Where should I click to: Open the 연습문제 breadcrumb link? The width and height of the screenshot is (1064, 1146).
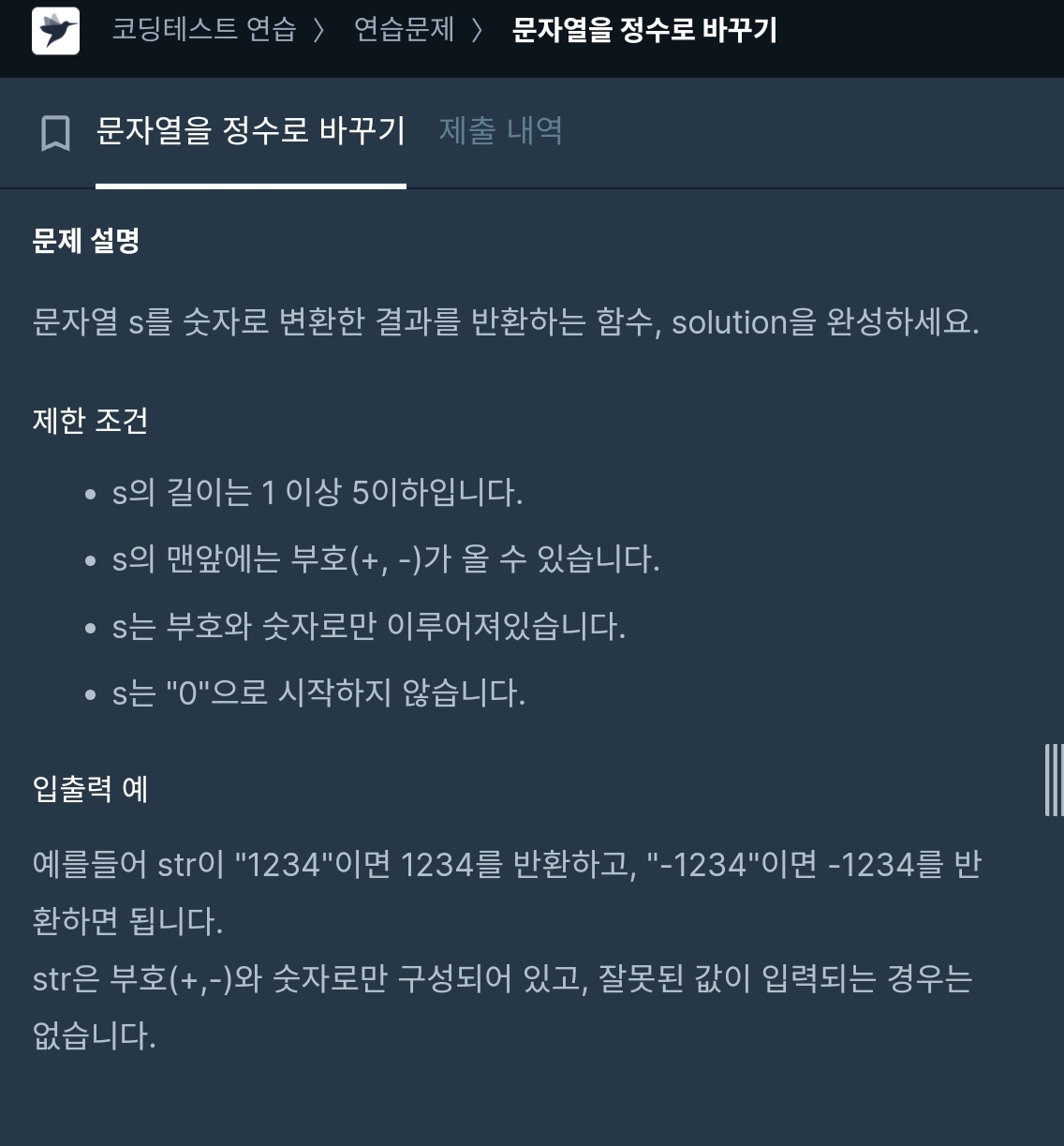[x=404, y=30]
